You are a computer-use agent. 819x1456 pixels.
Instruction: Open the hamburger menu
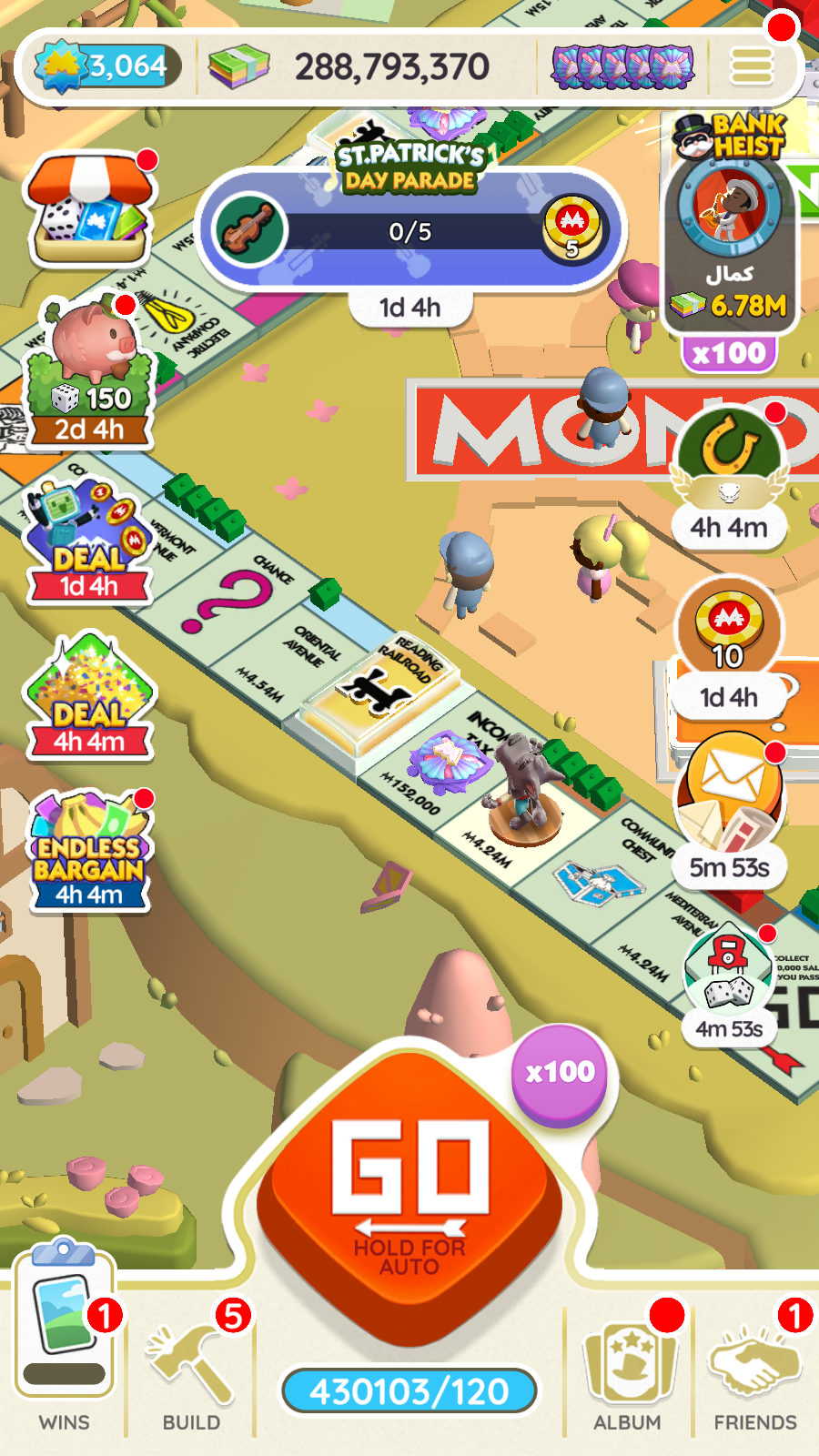[752, 66]
